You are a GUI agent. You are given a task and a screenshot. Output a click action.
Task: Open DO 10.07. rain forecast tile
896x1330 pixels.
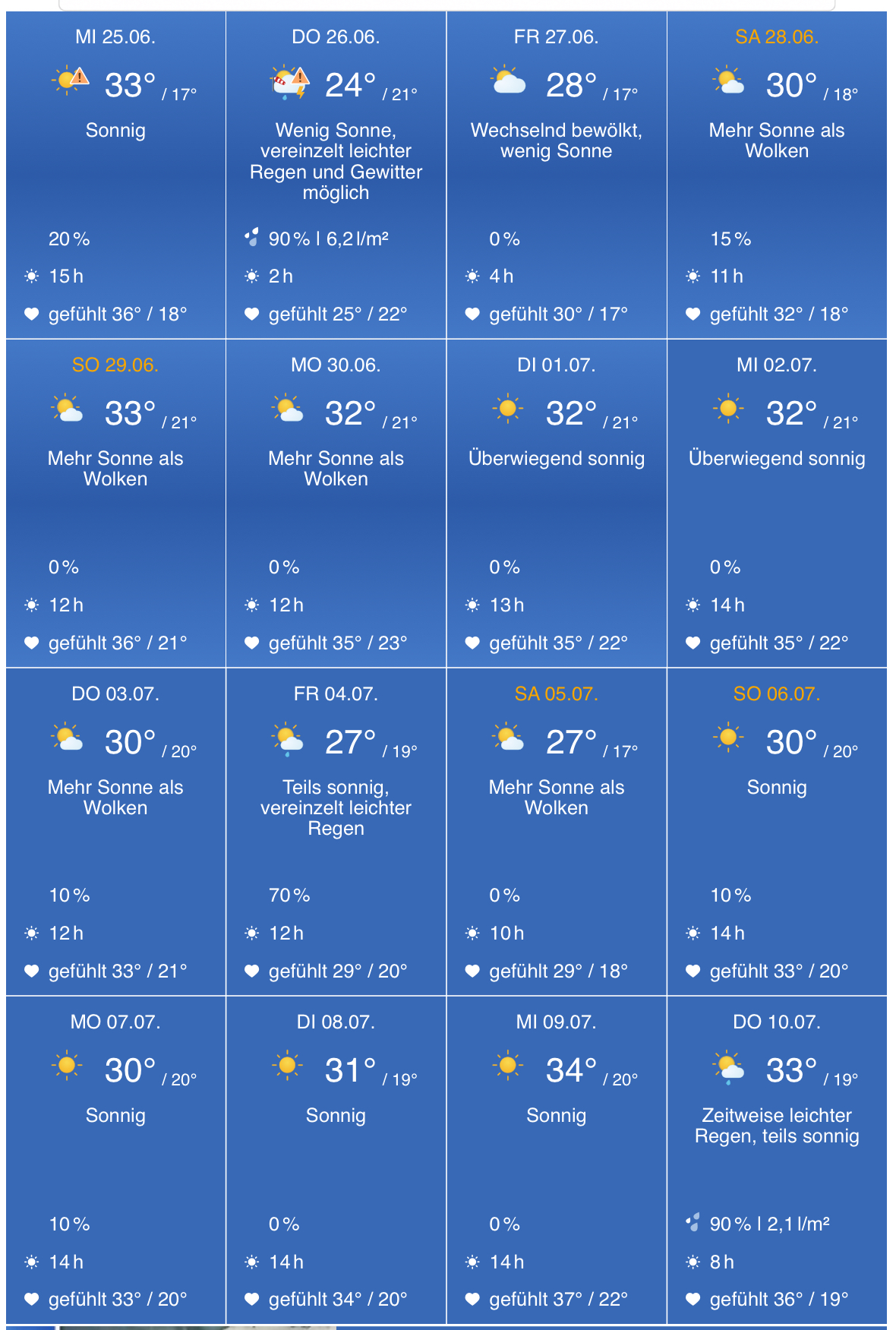point(776,1160)
